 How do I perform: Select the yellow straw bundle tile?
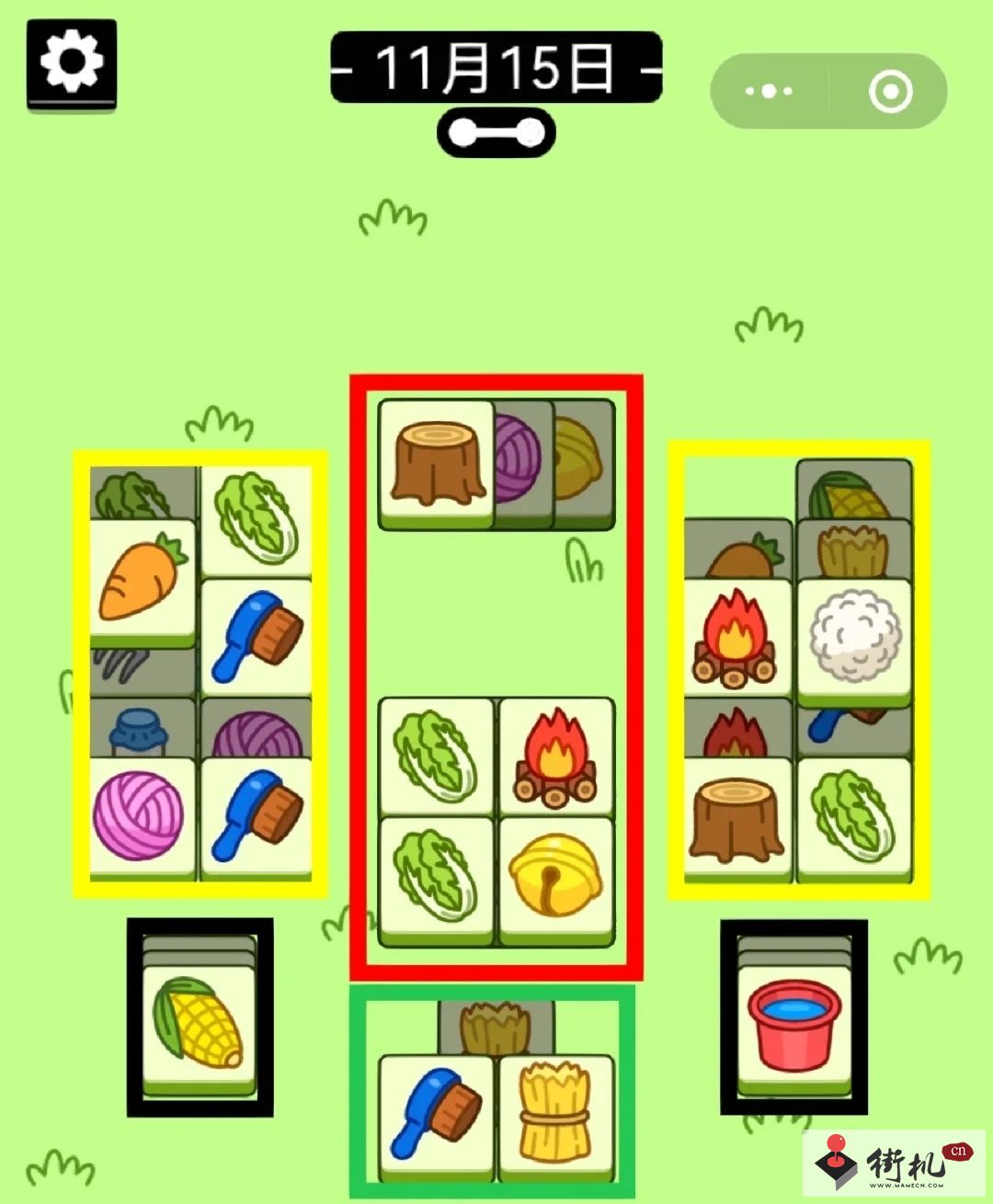(555, 1116)
